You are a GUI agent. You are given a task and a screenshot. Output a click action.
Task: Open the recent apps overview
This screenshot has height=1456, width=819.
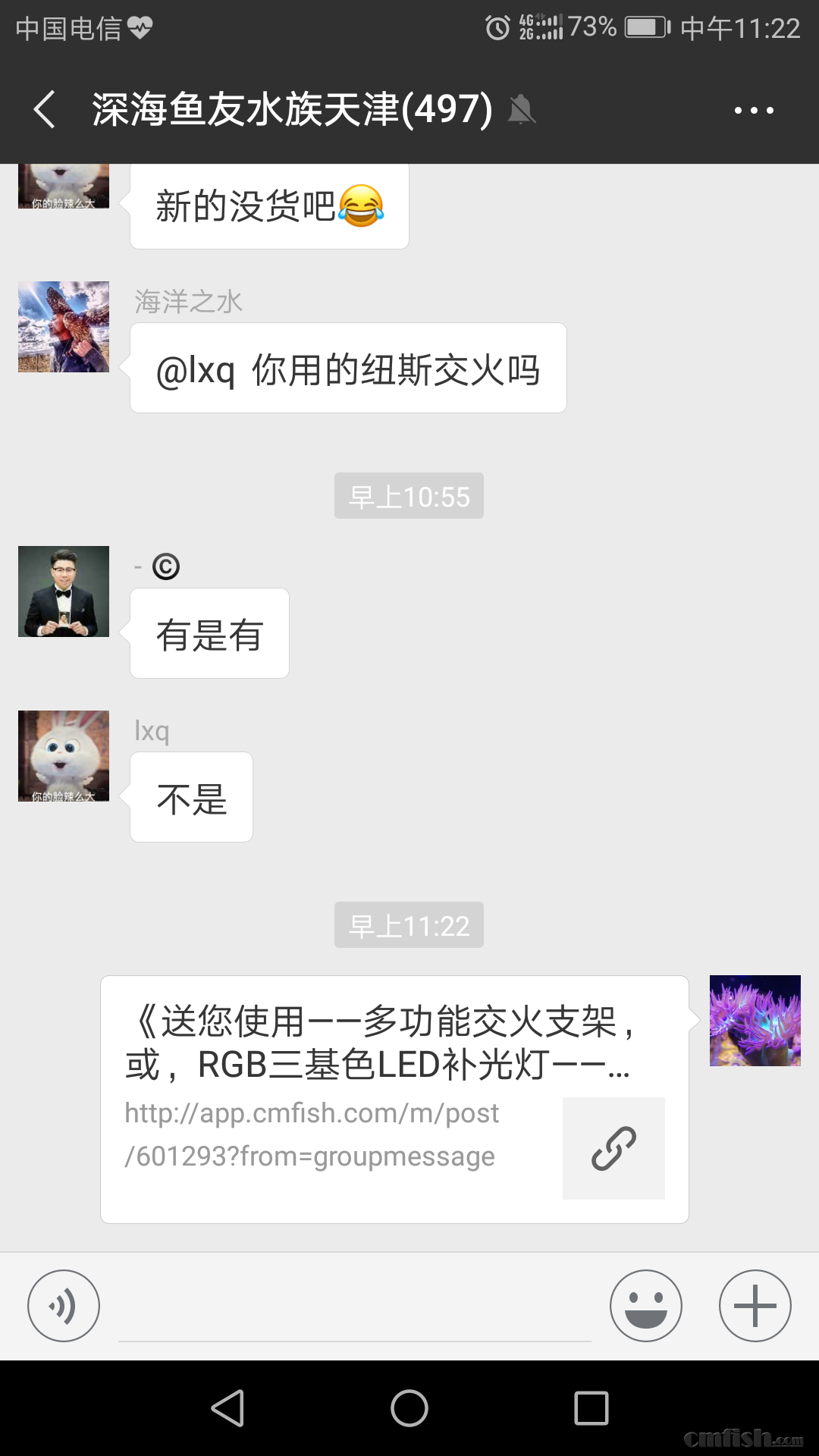pos(591,1408)
